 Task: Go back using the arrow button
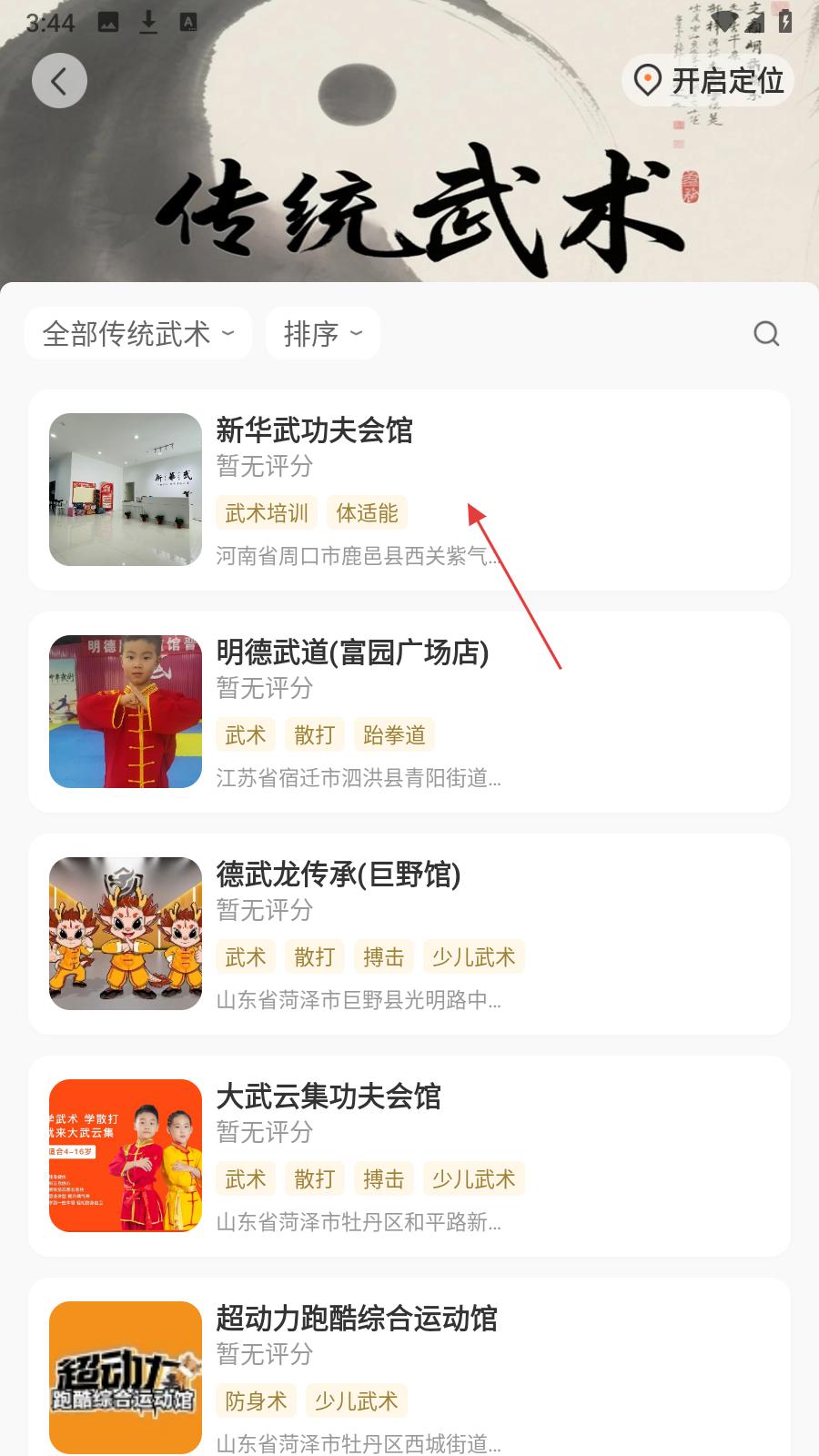pyautogui.click(x=59, y=81)
